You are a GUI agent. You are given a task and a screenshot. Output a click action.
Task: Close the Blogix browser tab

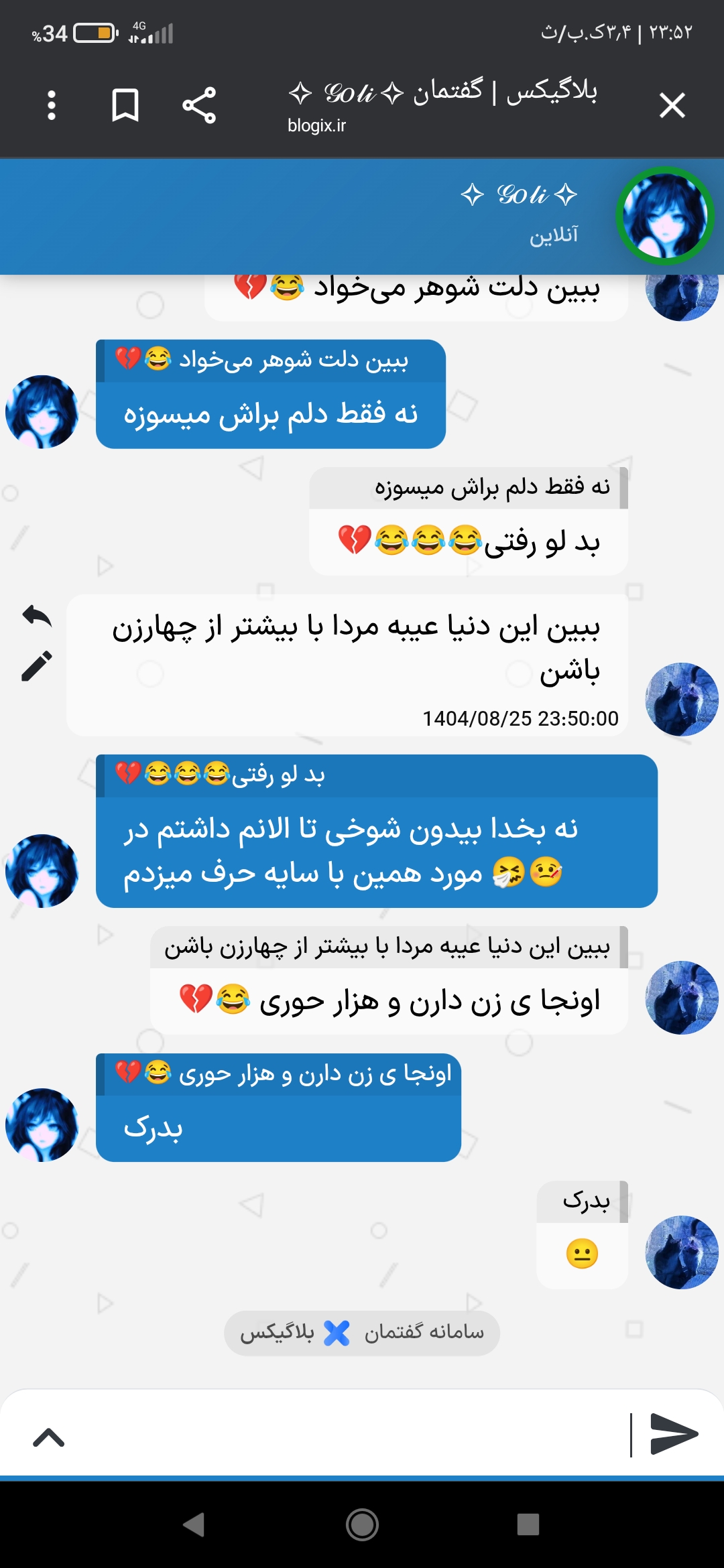point(672,105)
